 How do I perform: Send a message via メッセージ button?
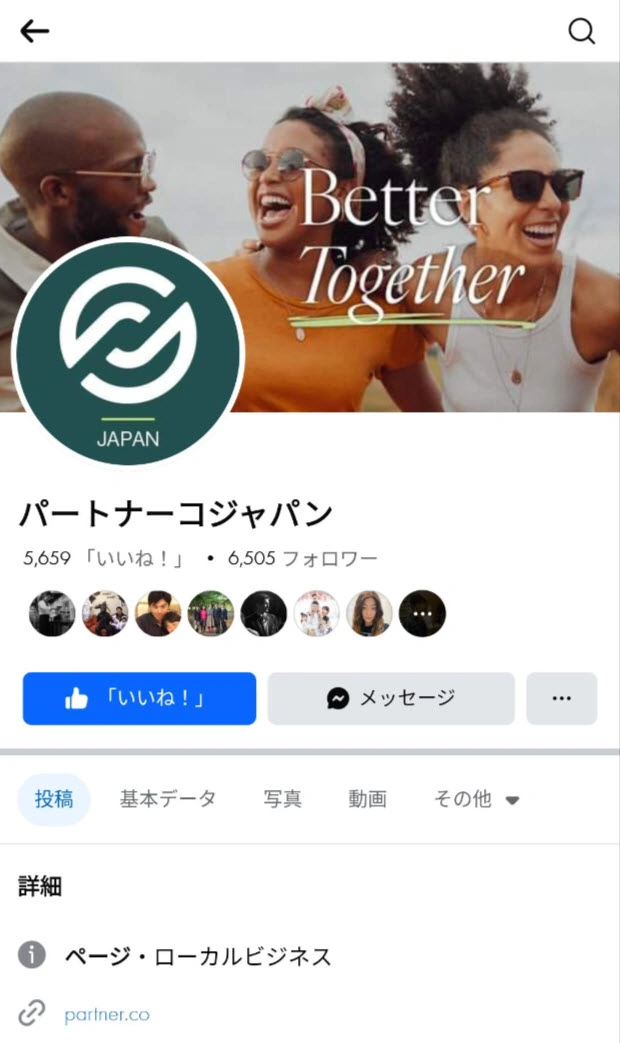[391, 698]
